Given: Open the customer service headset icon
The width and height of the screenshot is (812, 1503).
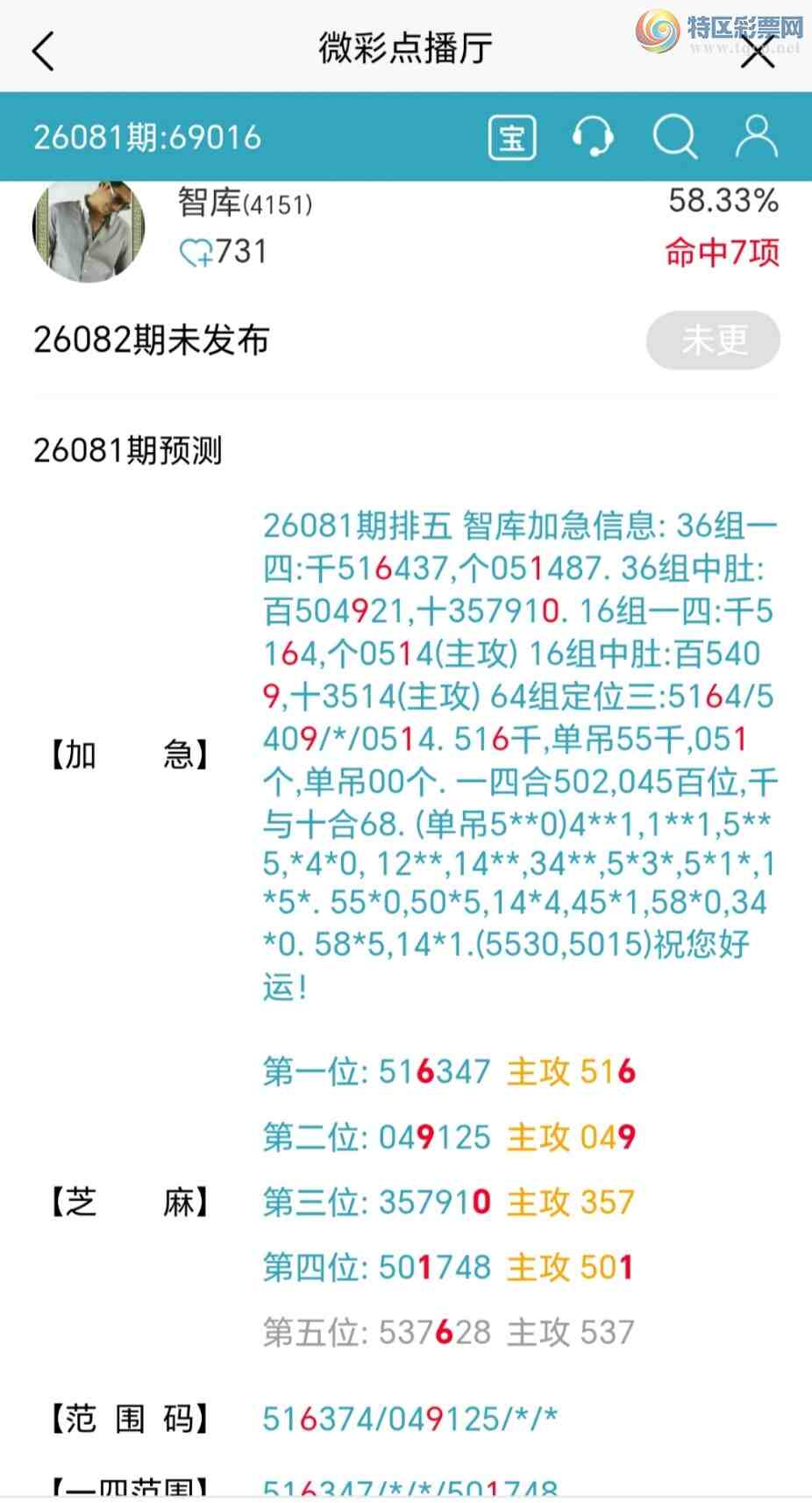Looking at the screenshot, I should point(594,137).
